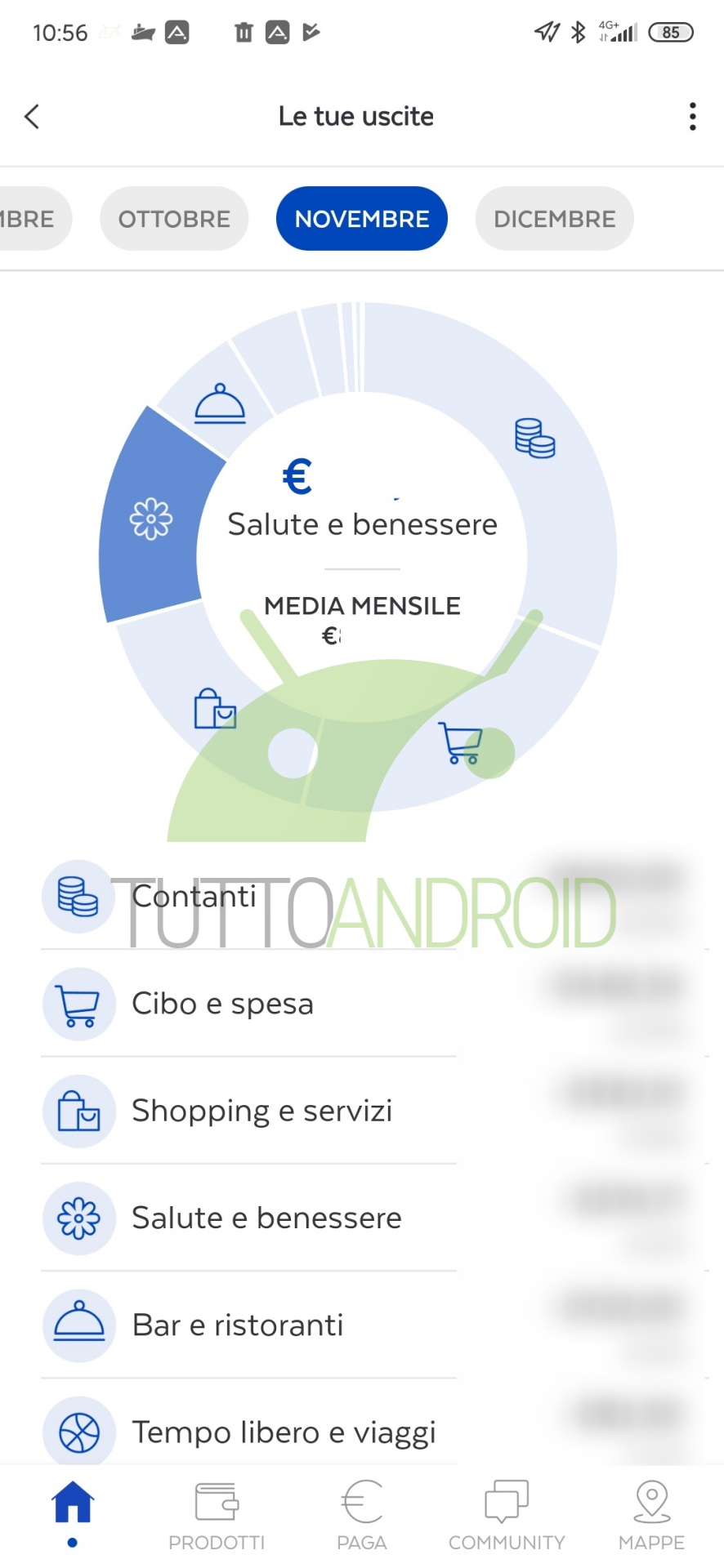Select the Ottobre month chip

click(174, 219)
